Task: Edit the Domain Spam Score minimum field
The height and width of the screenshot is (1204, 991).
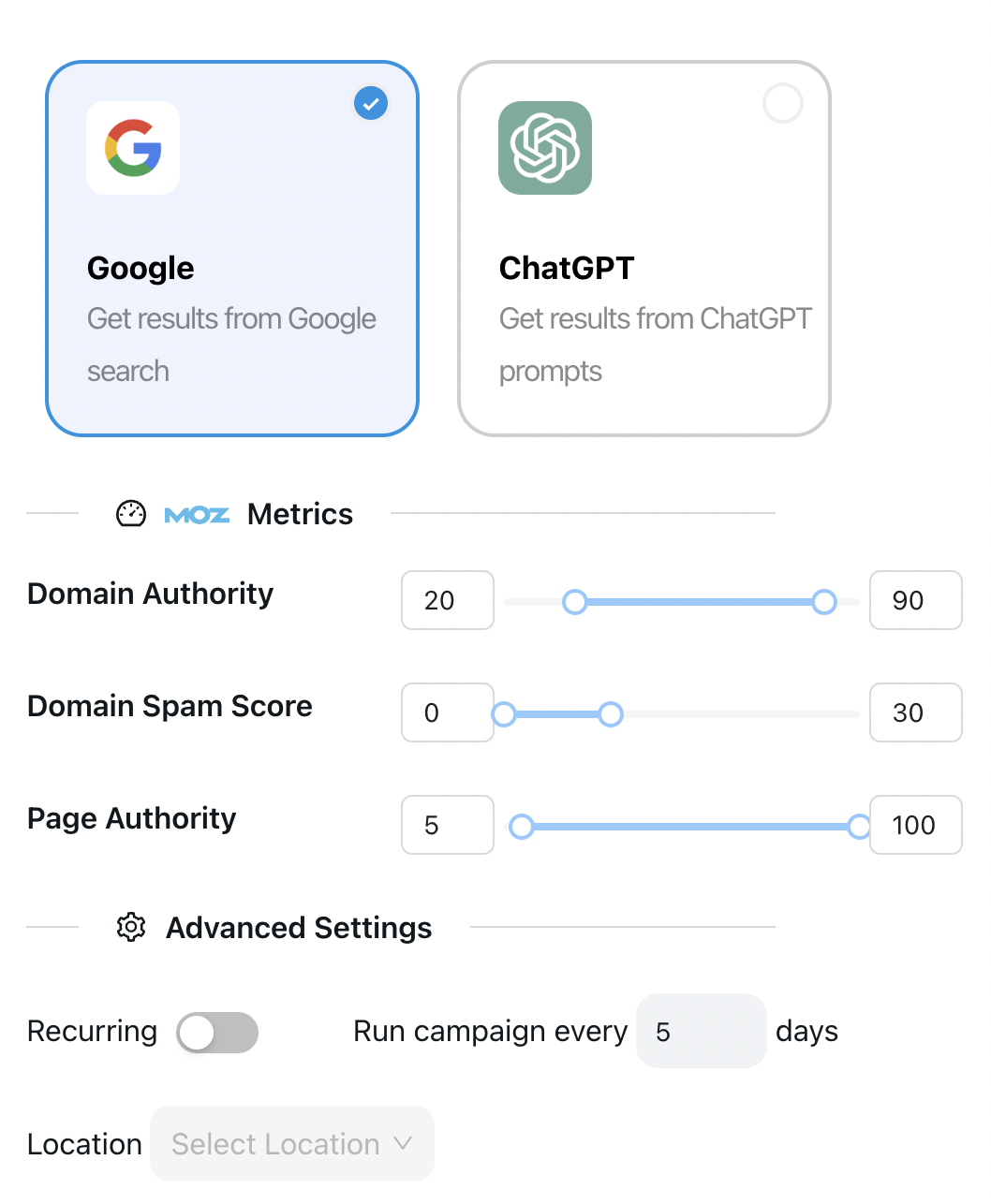Action: pyautogui.click(x=447, y=712)
